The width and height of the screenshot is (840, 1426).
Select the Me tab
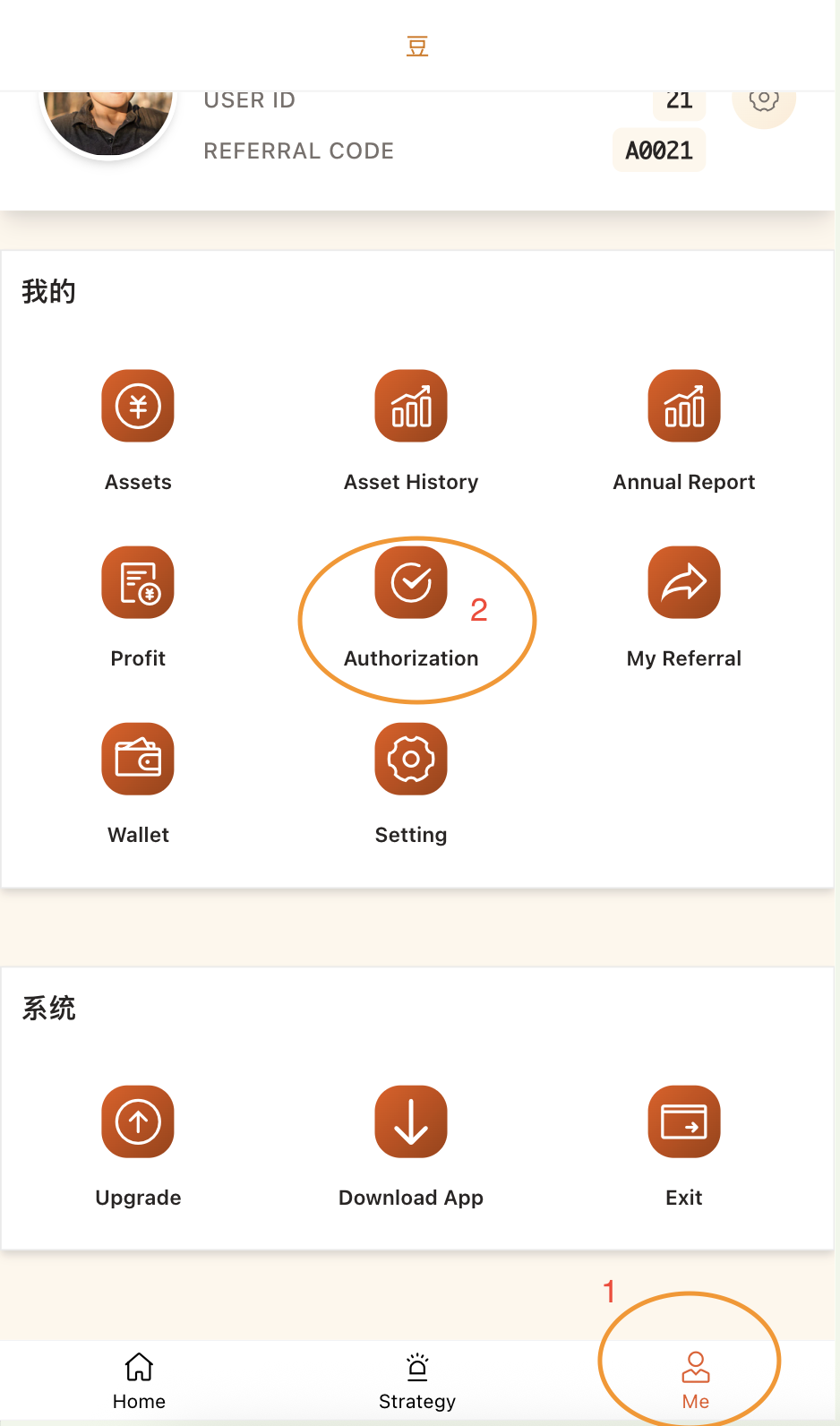[695, 1380]
